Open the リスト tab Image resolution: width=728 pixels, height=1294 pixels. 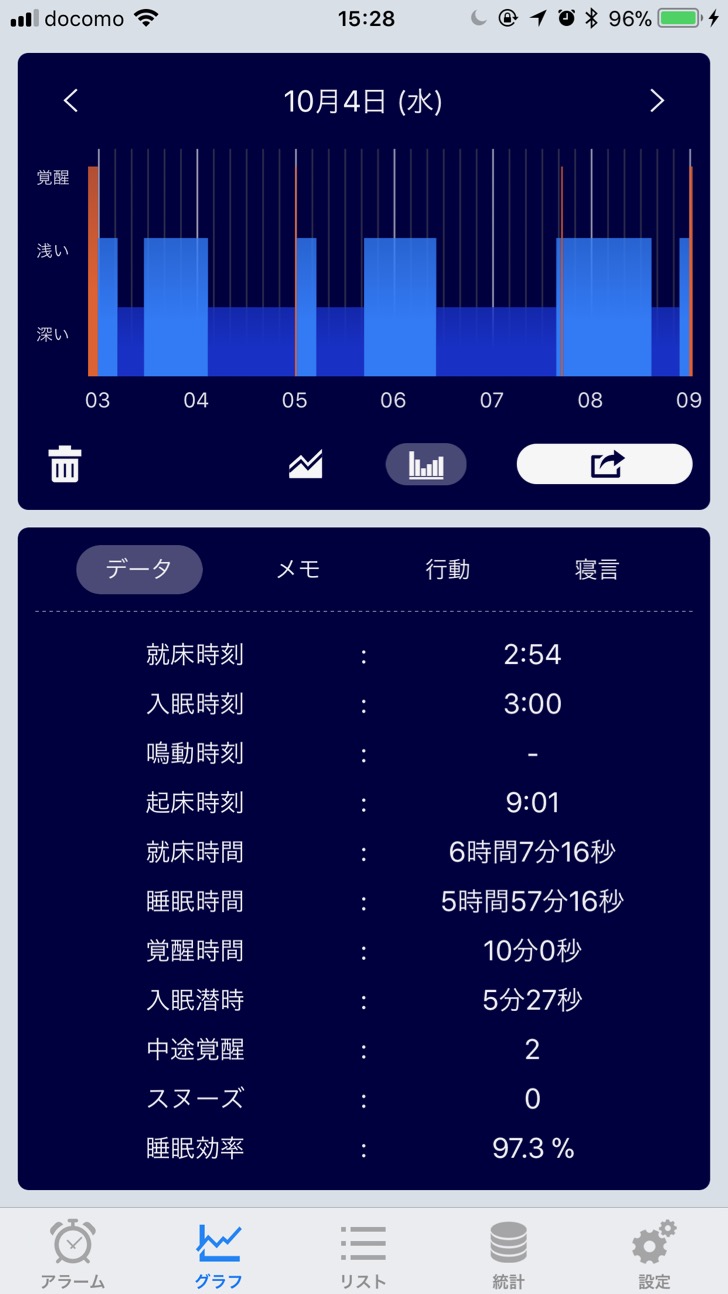363,1252
